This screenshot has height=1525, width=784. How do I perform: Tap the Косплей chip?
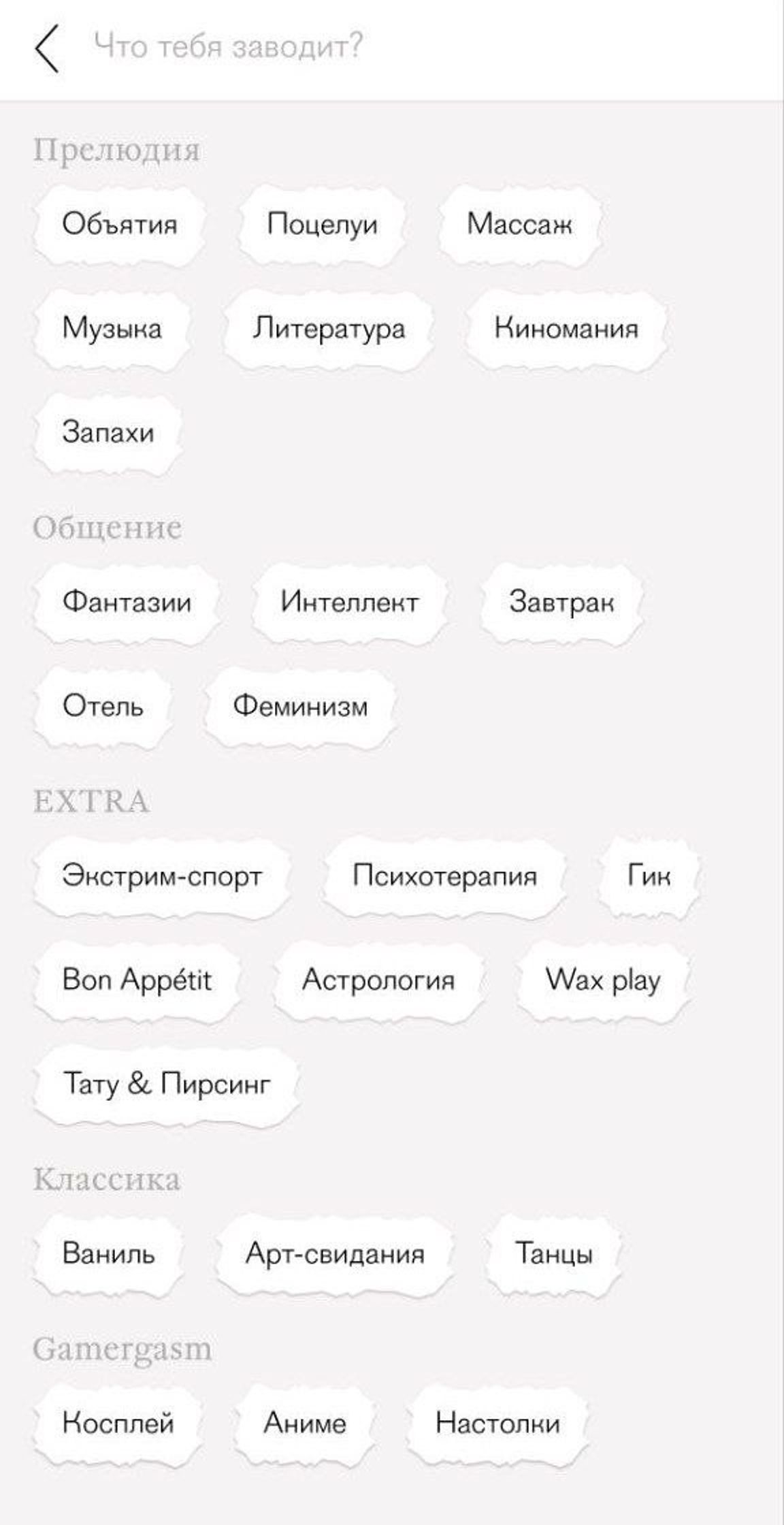point(118,1423)
